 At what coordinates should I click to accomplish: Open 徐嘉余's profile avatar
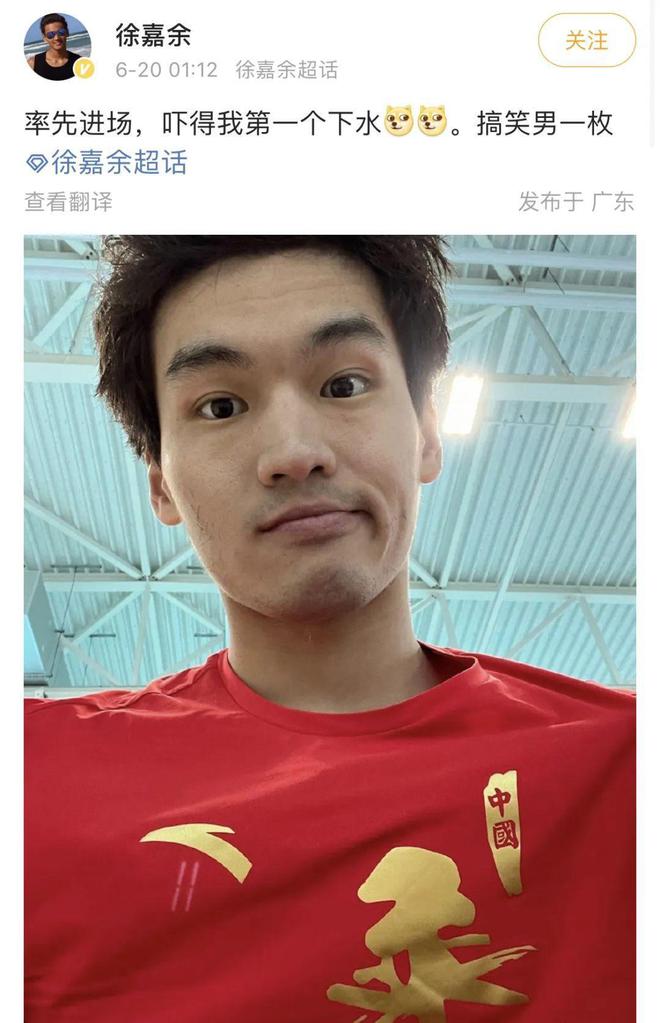[57, 47]
